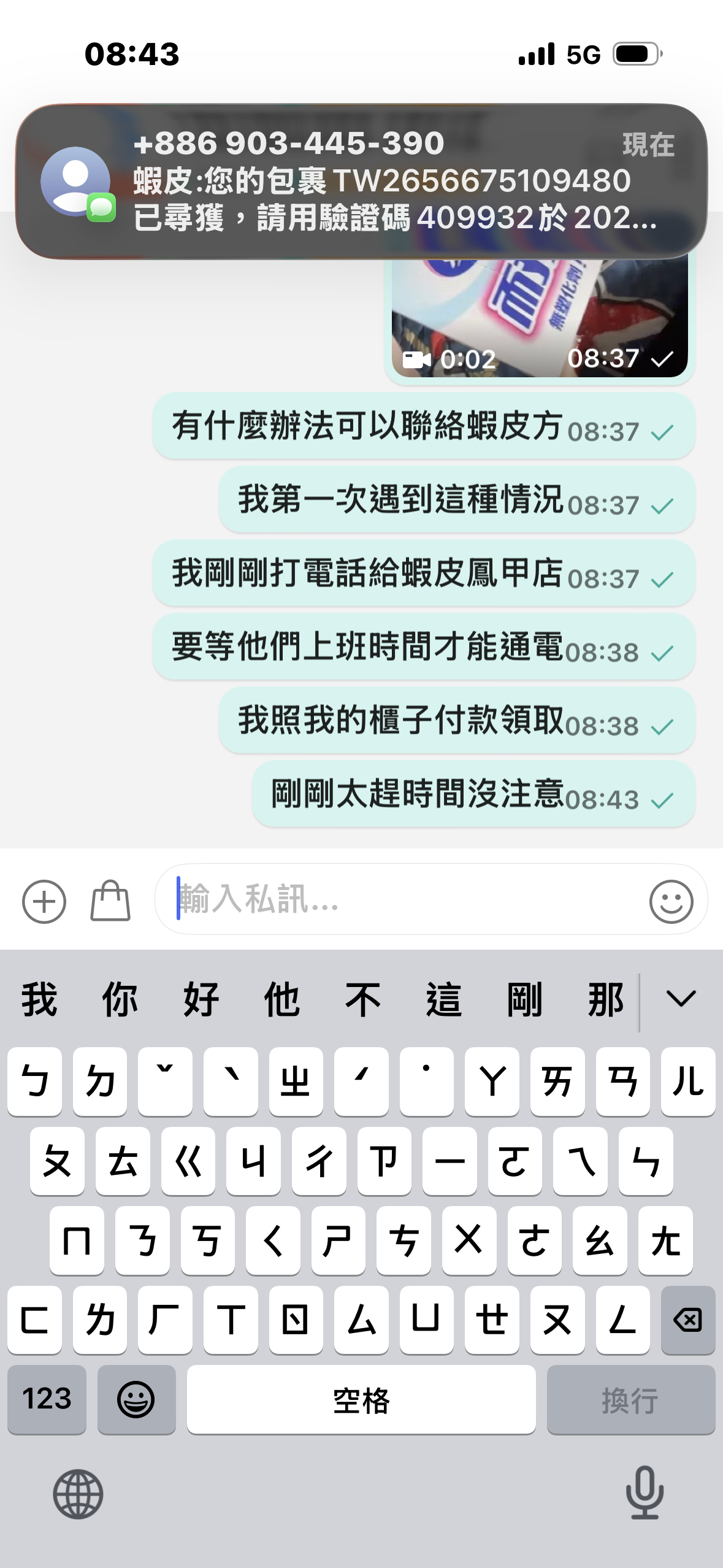The image size is (723, 1568).
Task: Start dictation with the microphone
Action: [645, 1493]
